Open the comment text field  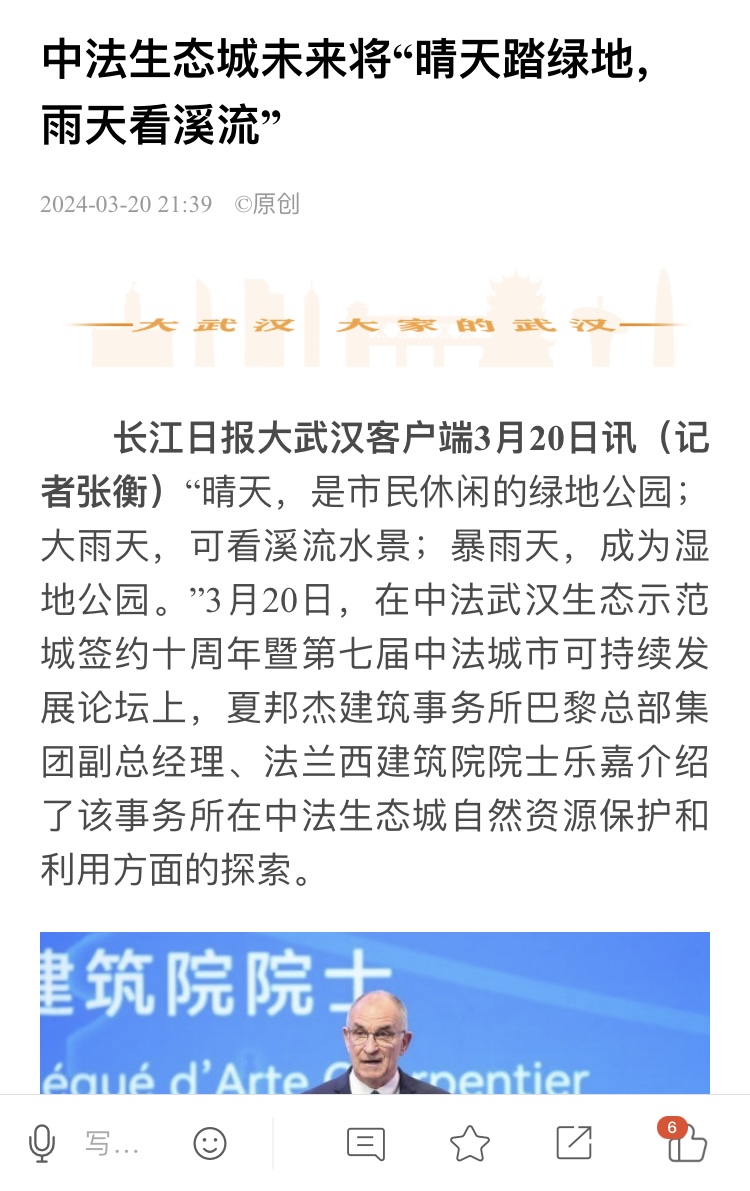click(113, 1143)
